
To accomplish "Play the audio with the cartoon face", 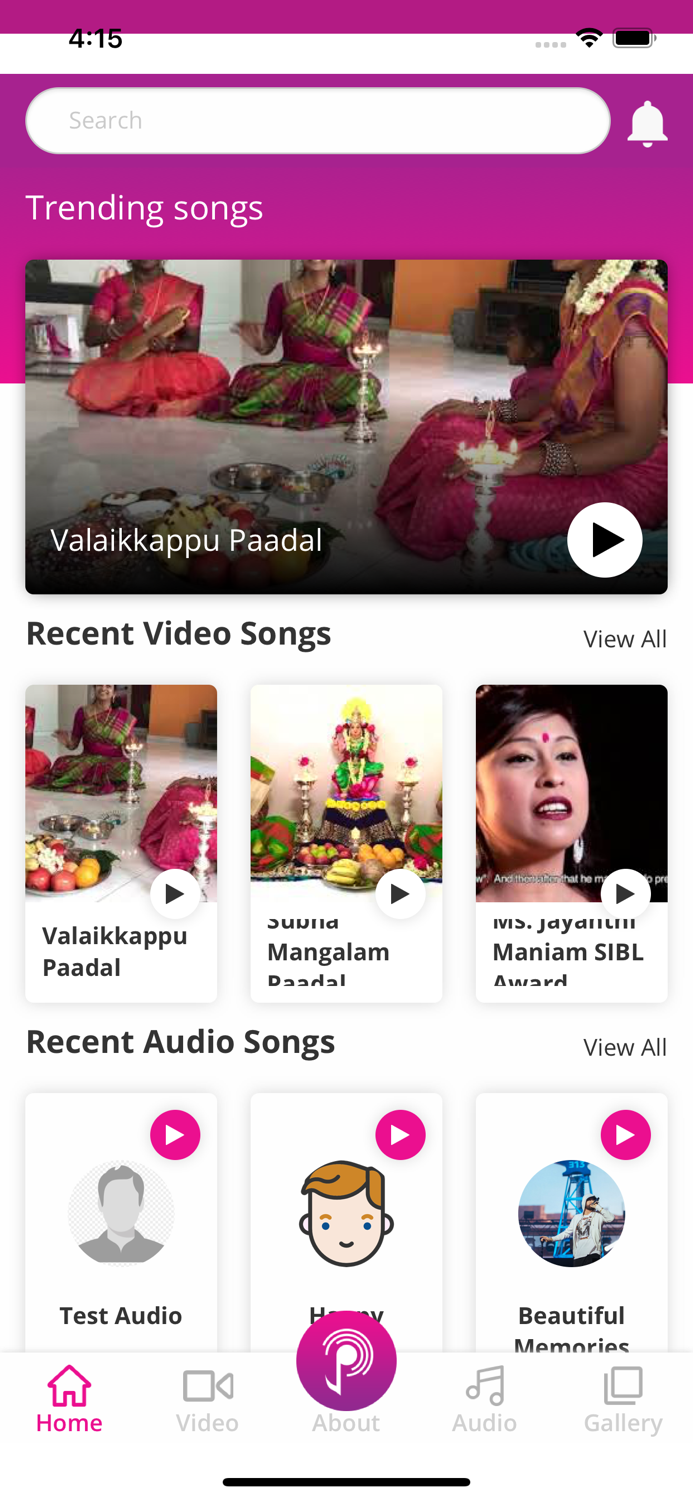I will pos(400,1135).
